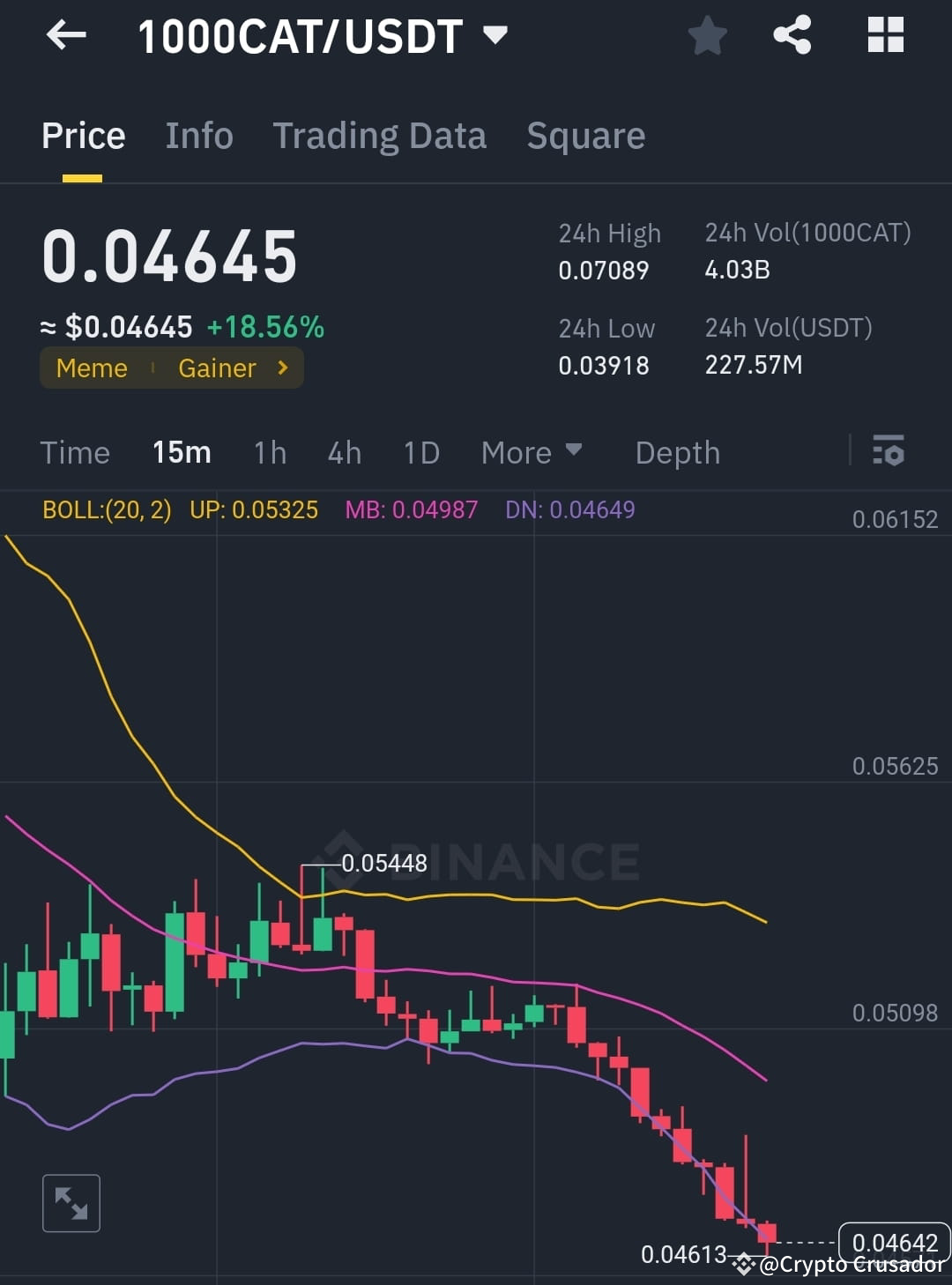Click the current price label 0.04642
The height and width of the screenshot is (1285, 952).
(893, 1243)
